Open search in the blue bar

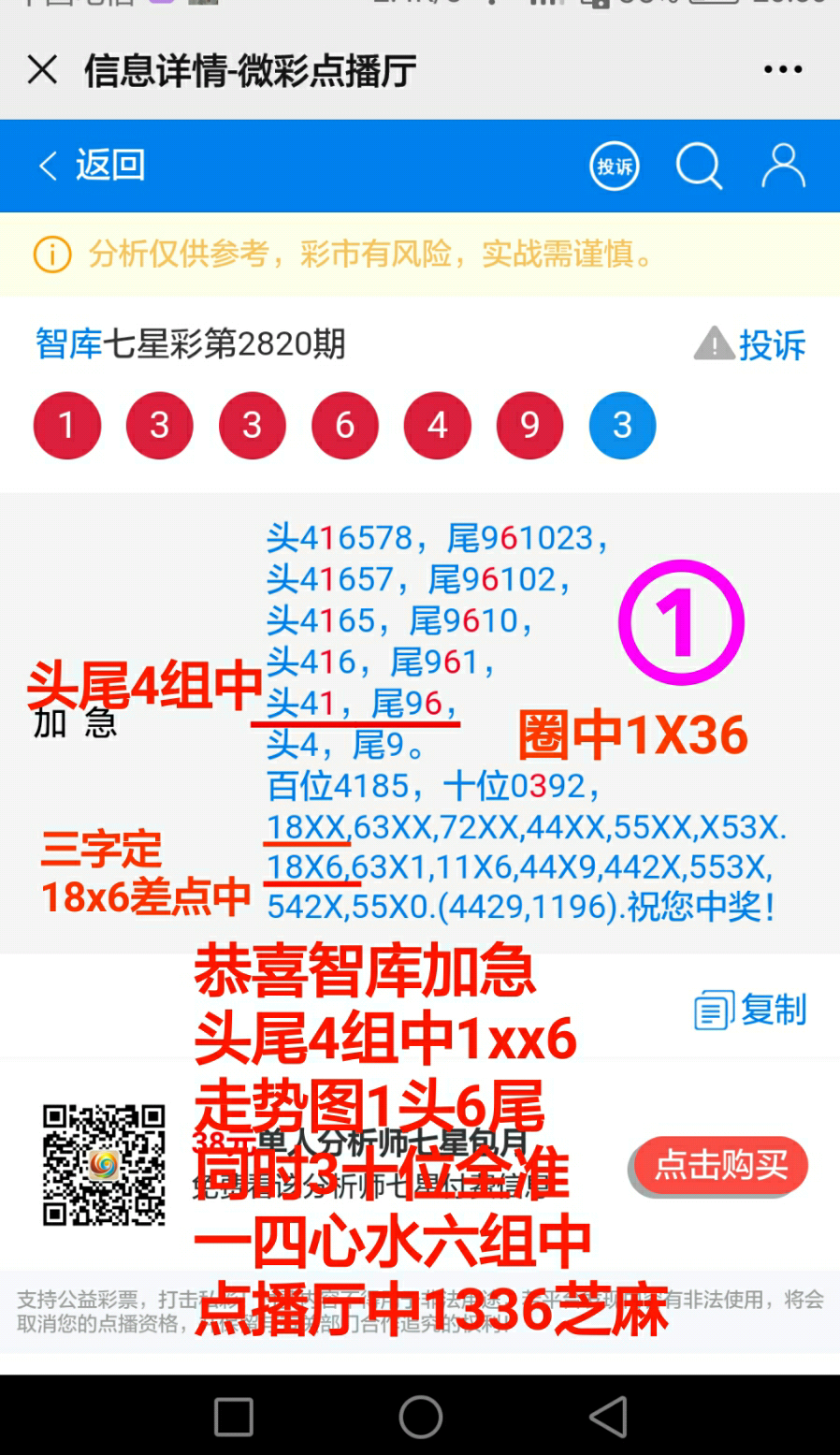[x=698, y=167]
